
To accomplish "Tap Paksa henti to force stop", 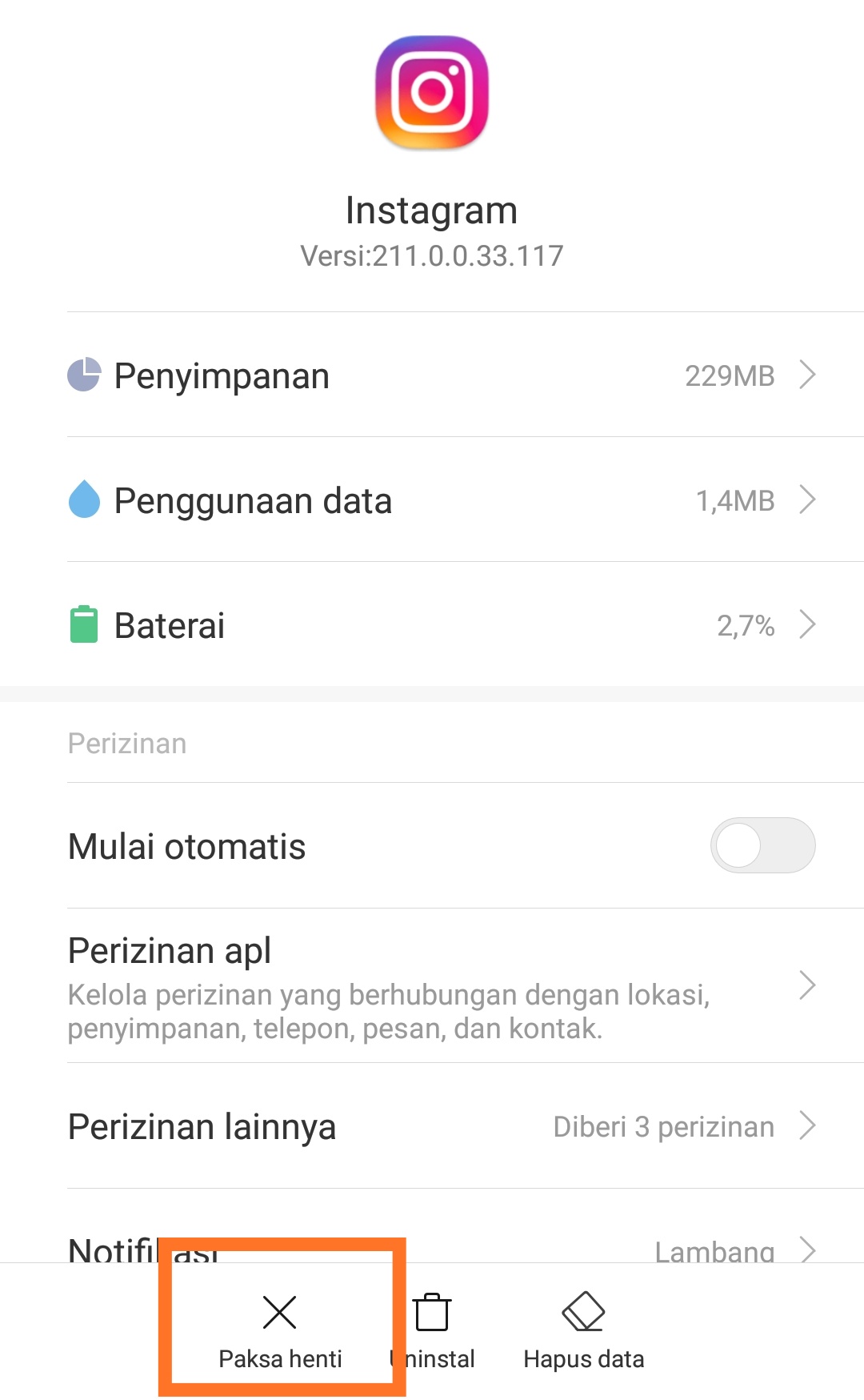I will click(x=280, y=1327).
